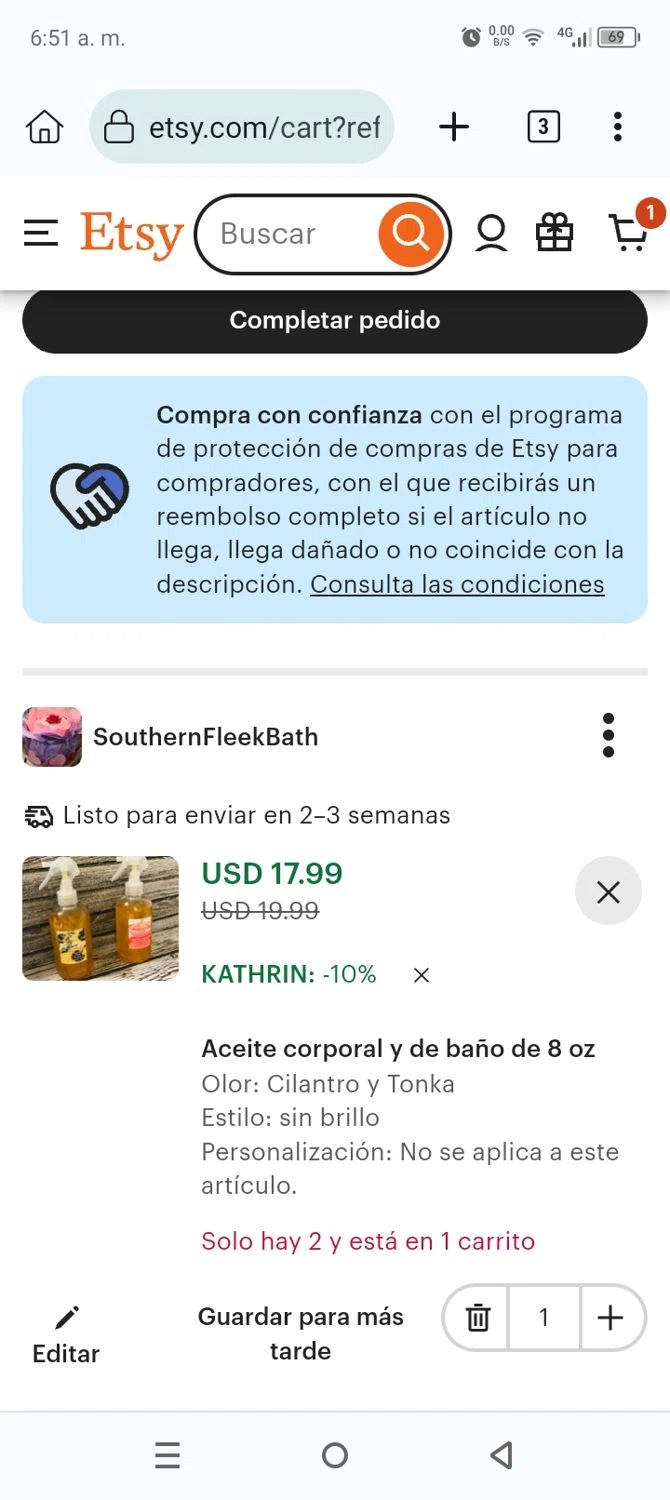Open a new browser tab
Image resolution: width=670 pixels, height=1500 pixels.
[454, 127]
